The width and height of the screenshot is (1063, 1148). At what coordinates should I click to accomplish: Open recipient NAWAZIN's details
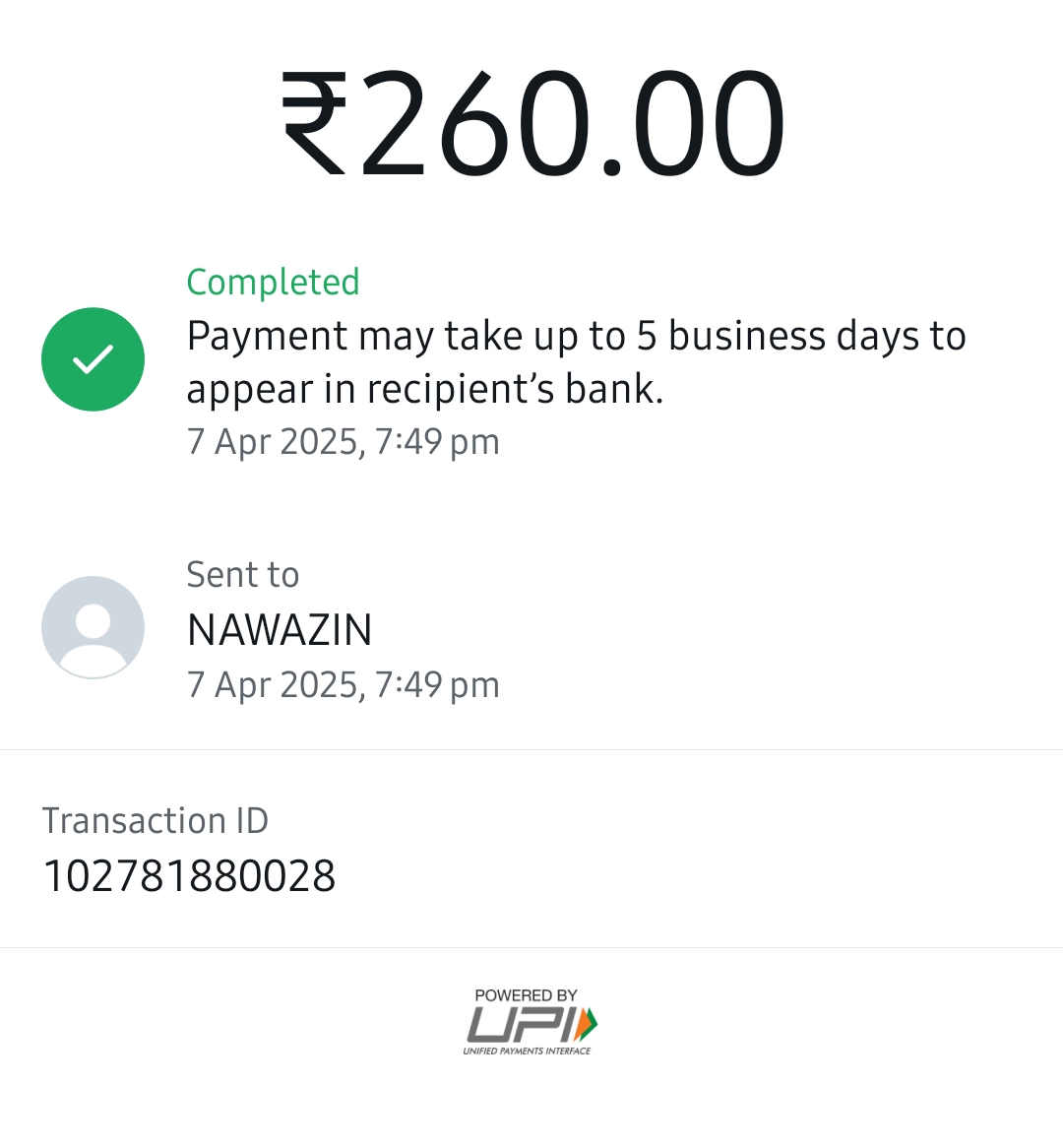click(x=280, y=629)
